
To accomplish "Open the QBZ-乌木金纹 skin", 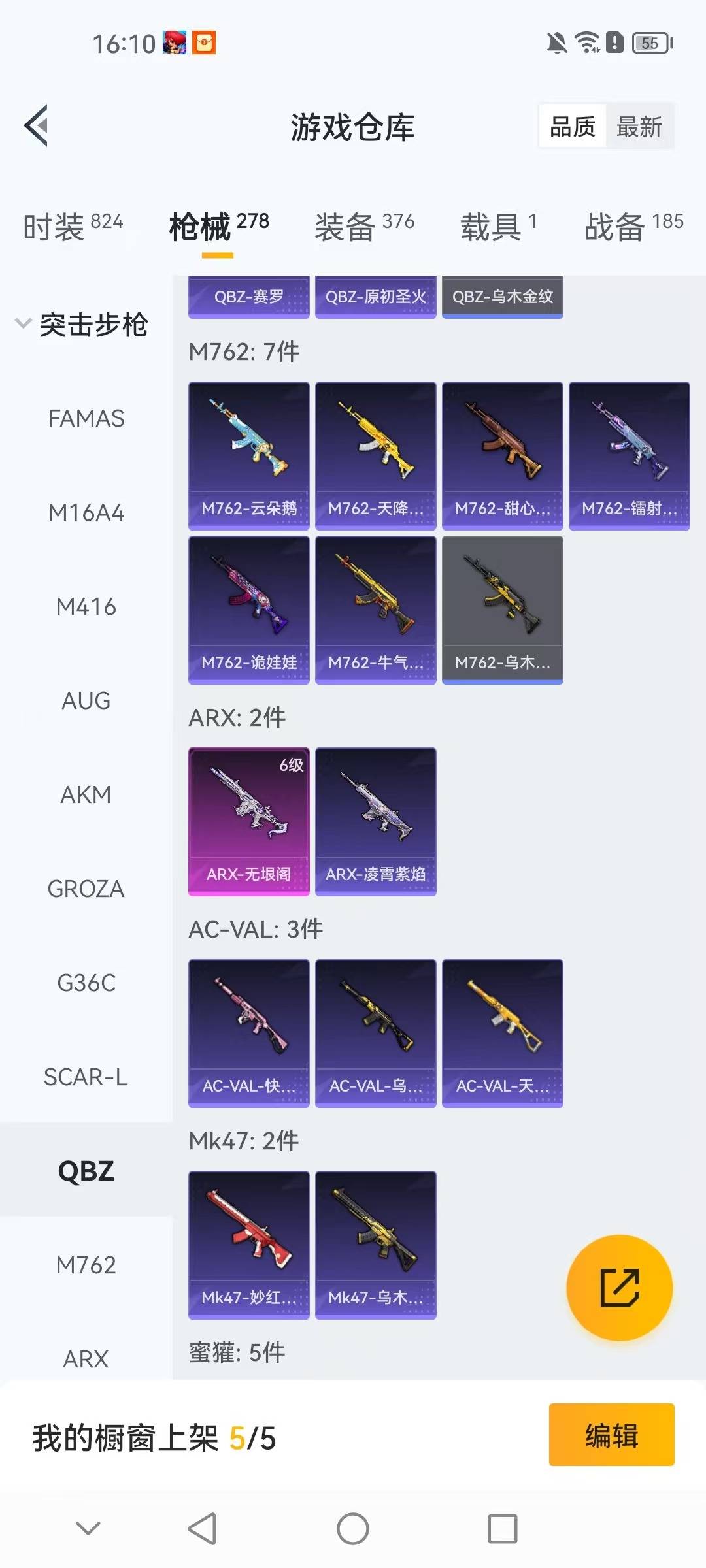I will click(502, 297).
